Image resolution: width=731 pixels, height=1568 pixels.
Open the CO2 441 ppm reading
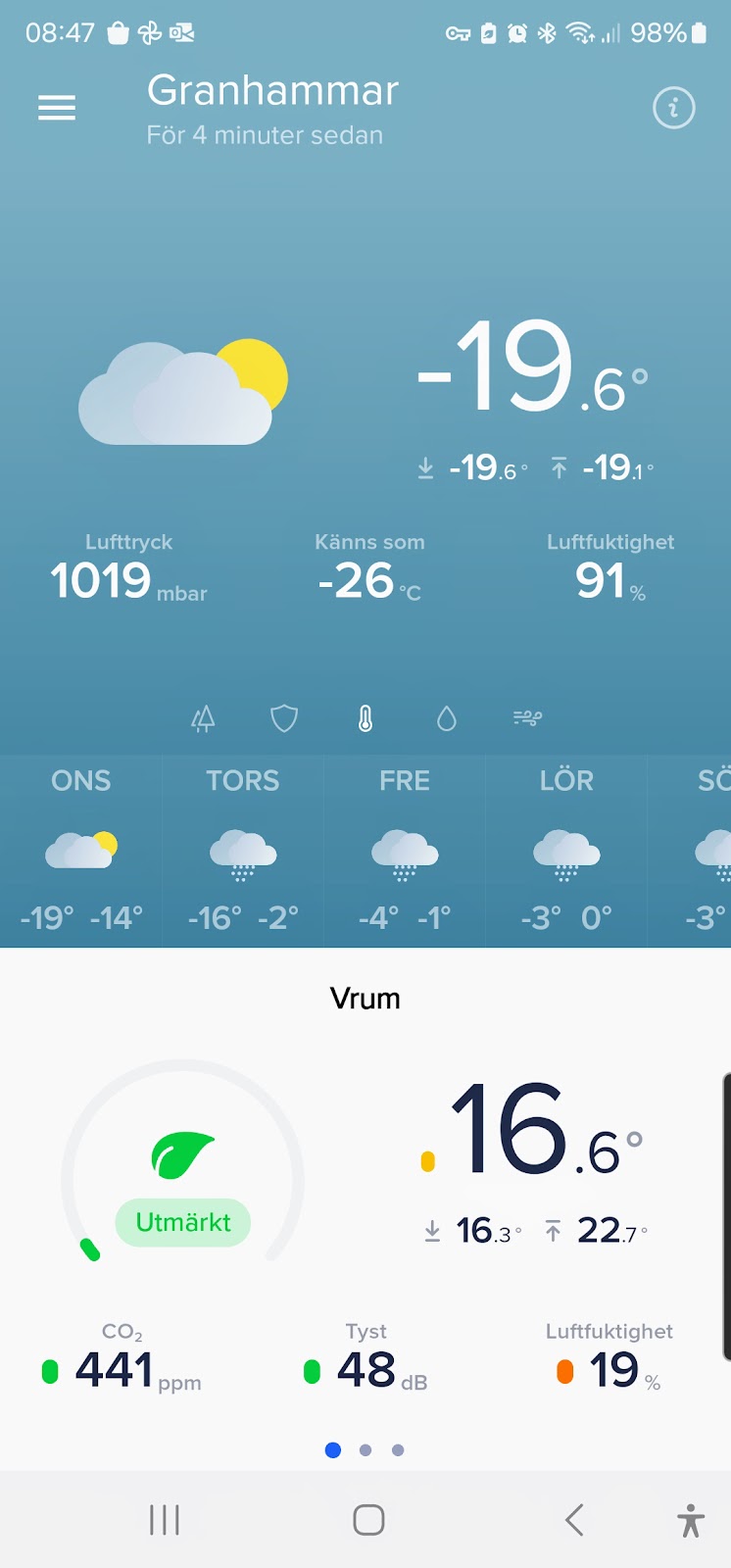122,1358
